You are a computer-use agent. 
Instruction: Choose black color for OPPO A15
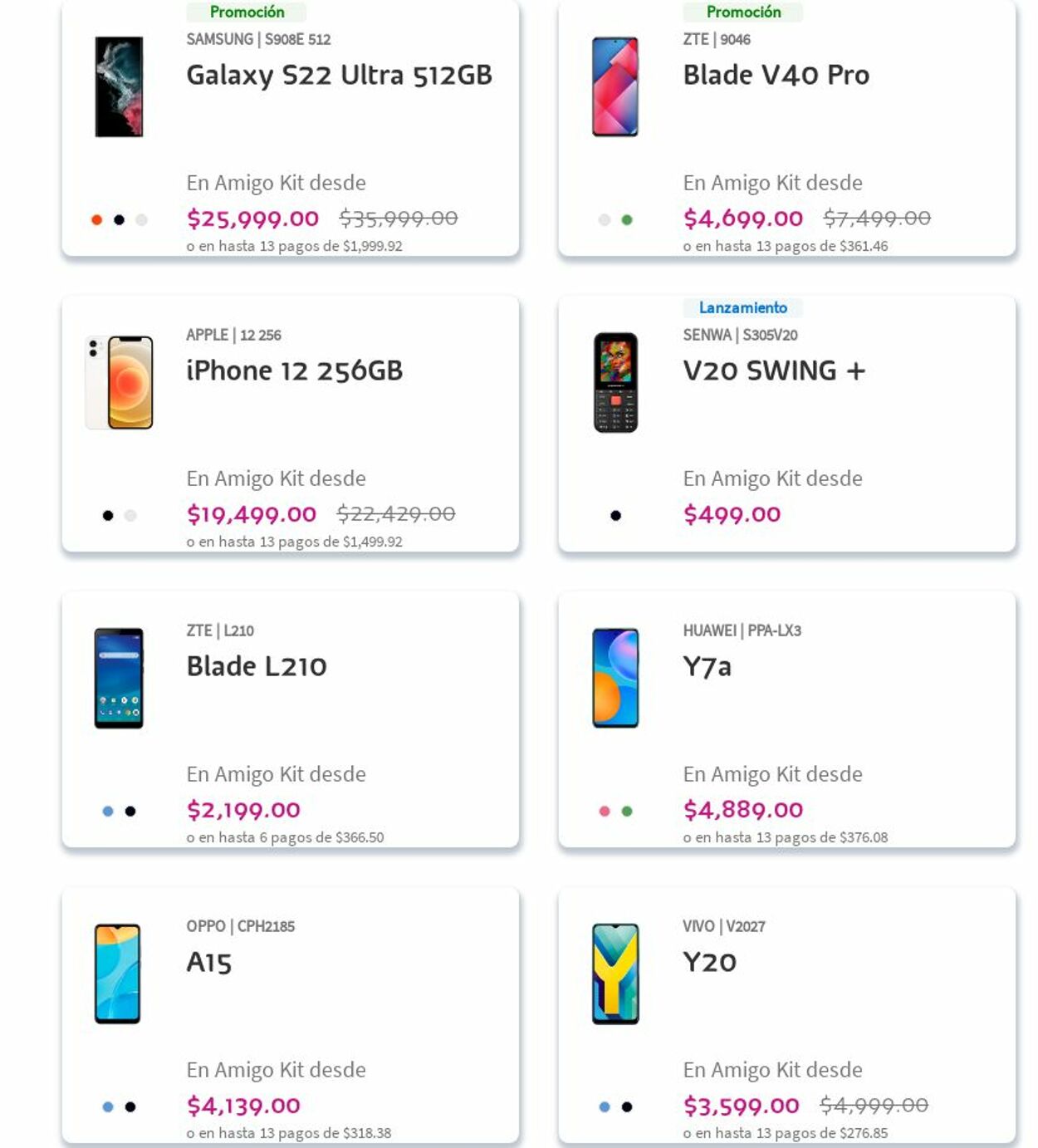tap(130, 1107)
